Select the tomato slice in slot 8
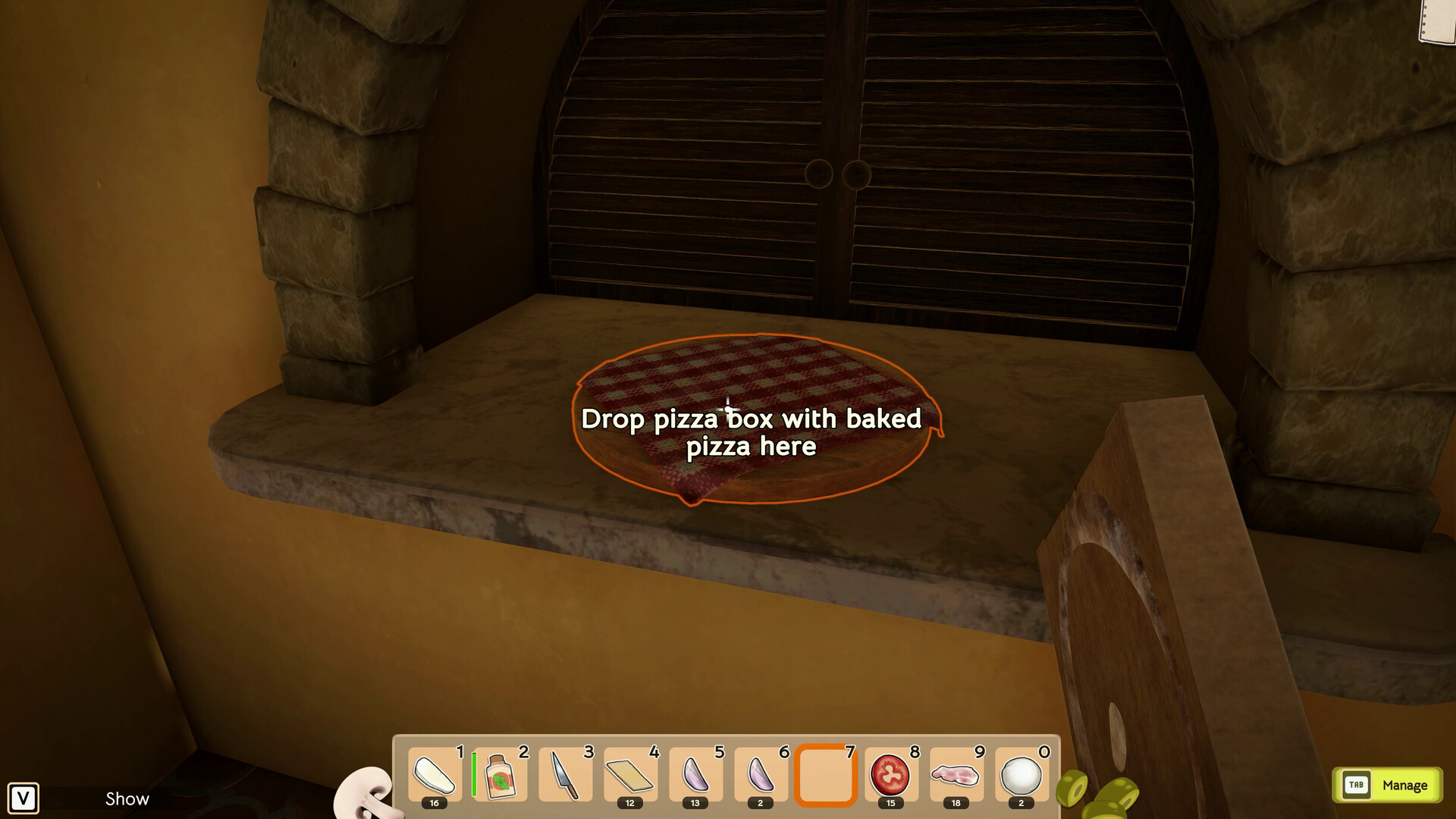The width and height of the screenshot is (1456, 819). click(x=890, y=775)
